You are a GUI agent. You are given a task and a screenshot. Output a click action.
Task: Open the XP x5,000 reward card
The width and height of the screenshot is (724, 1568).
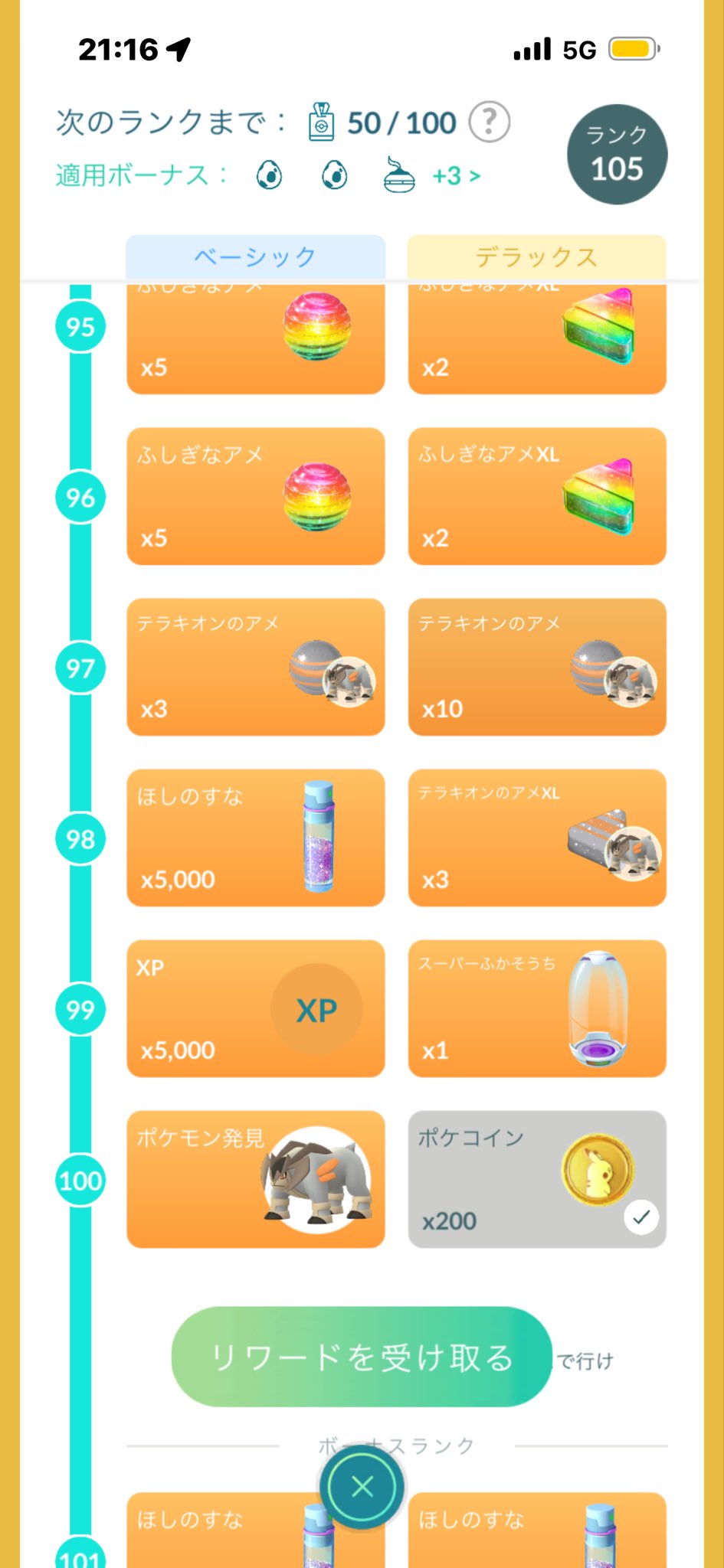(255, 1008)
